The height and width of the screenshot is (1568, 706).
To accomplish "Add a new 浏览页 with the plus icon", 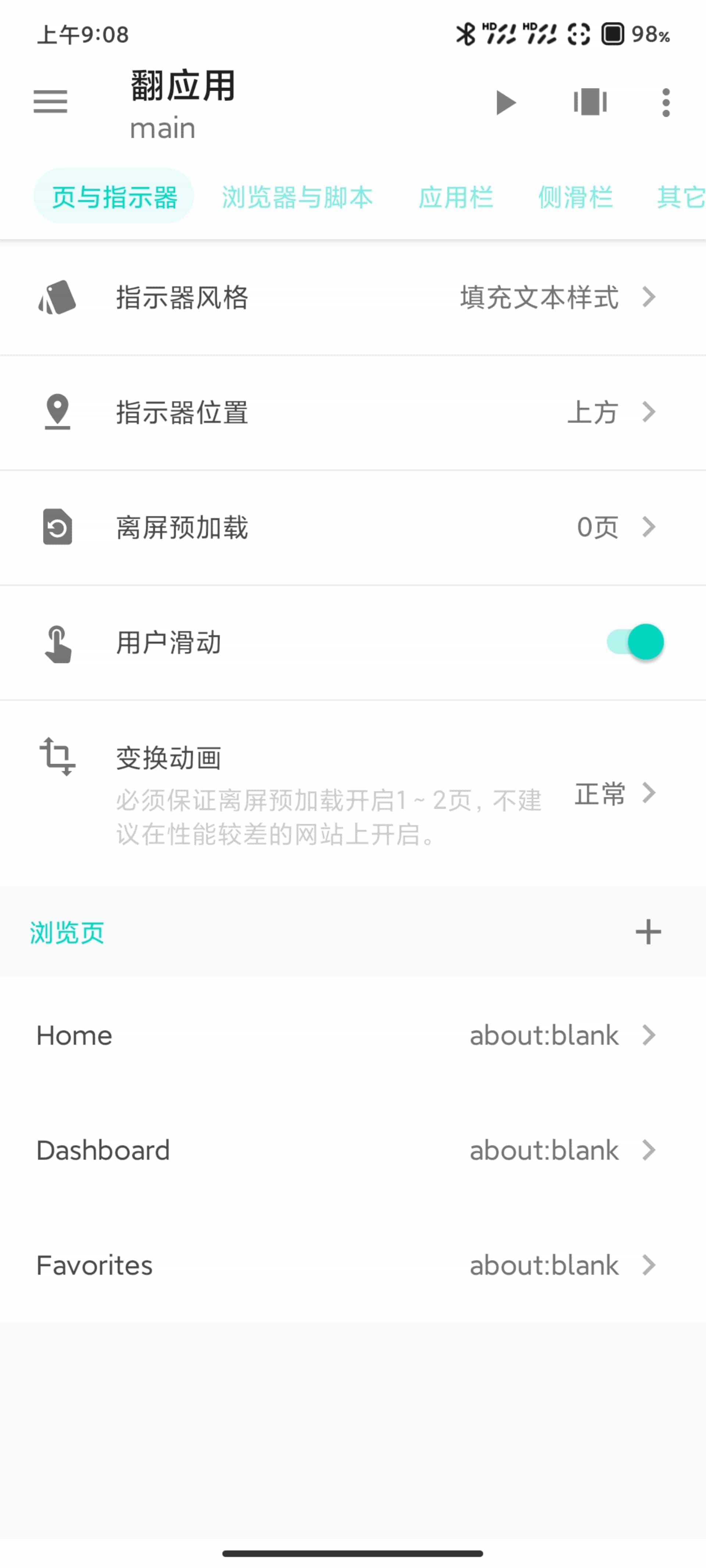I will pos(648,932).
